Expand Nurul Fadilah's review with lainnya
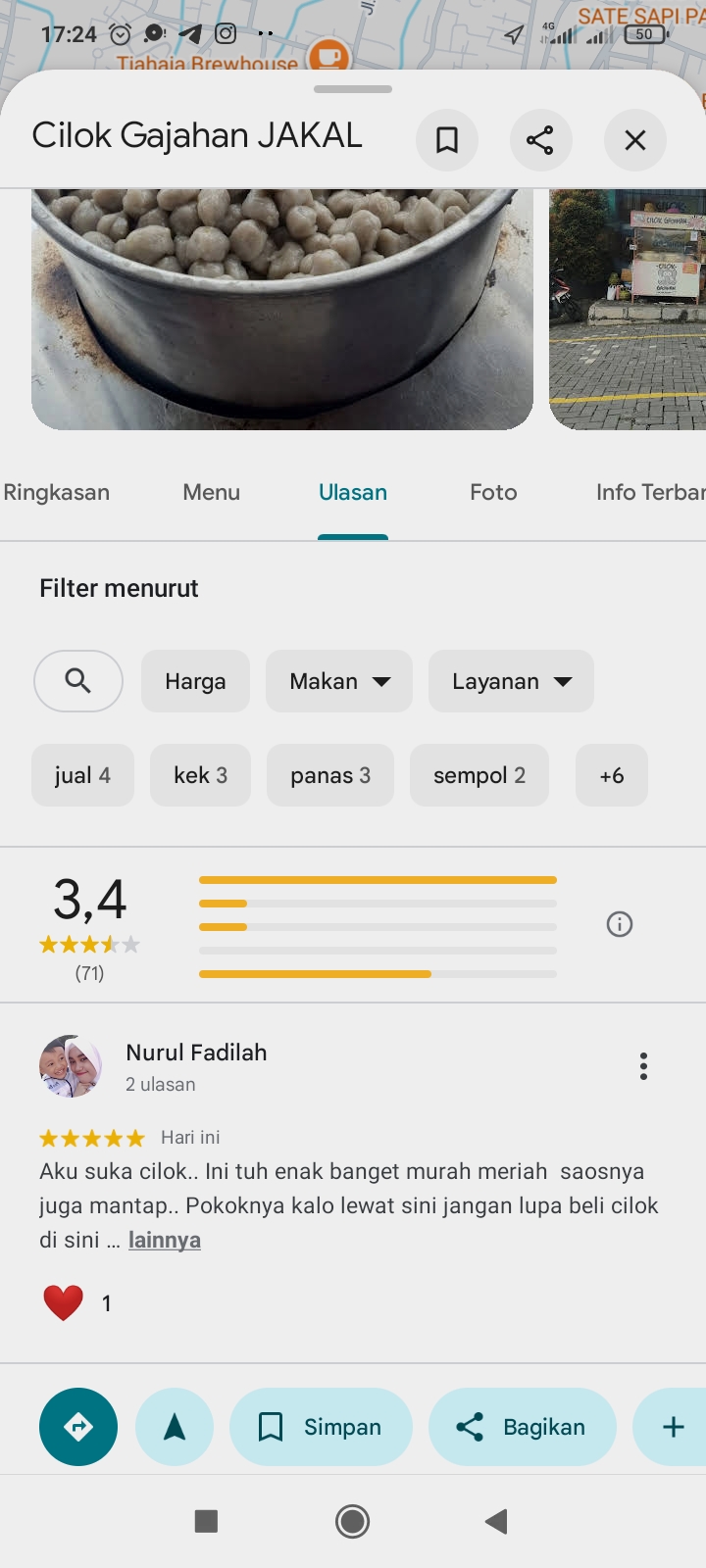Screen dimensions: 706x1568 (x=165, y=1240)
